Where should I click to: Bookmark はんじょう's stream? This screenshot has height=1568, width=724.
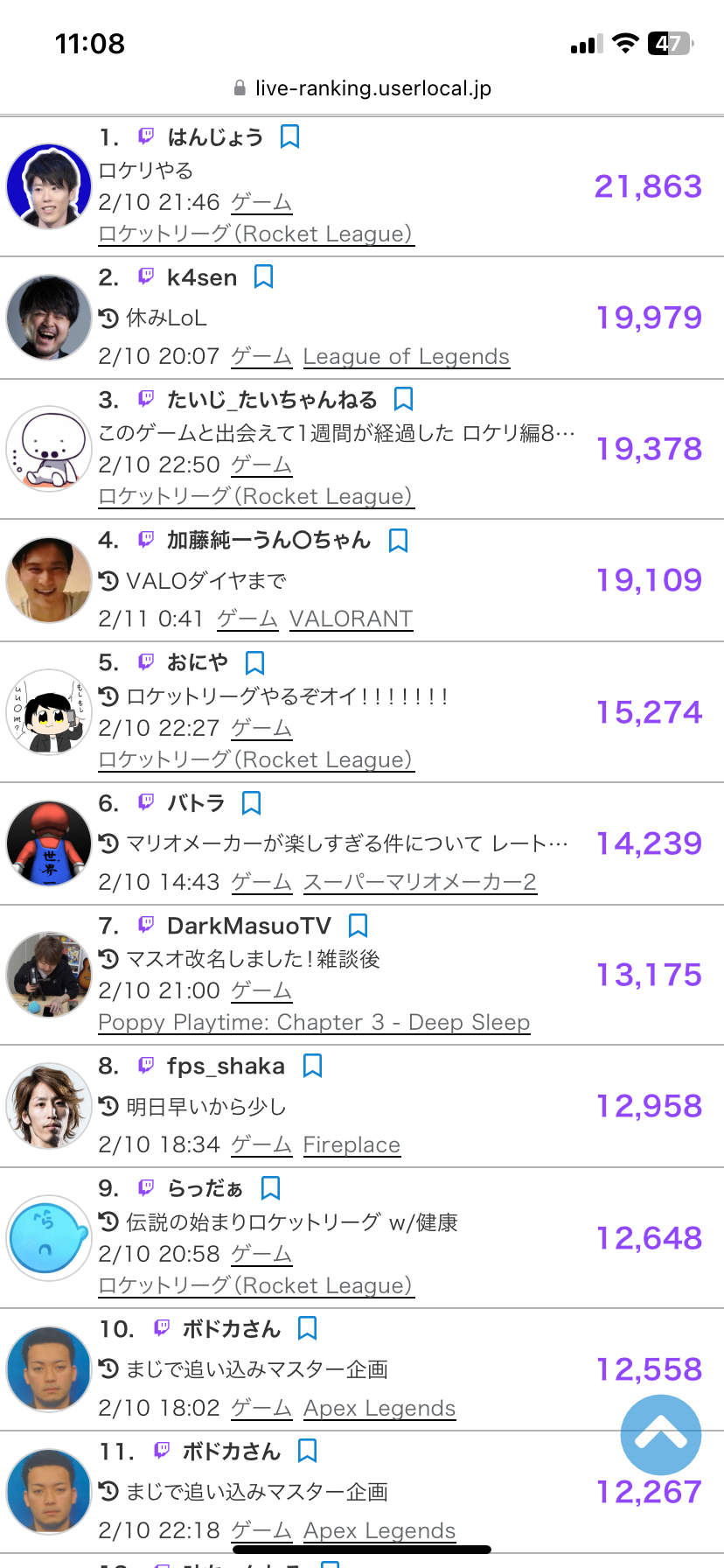(x=289, y=136)
